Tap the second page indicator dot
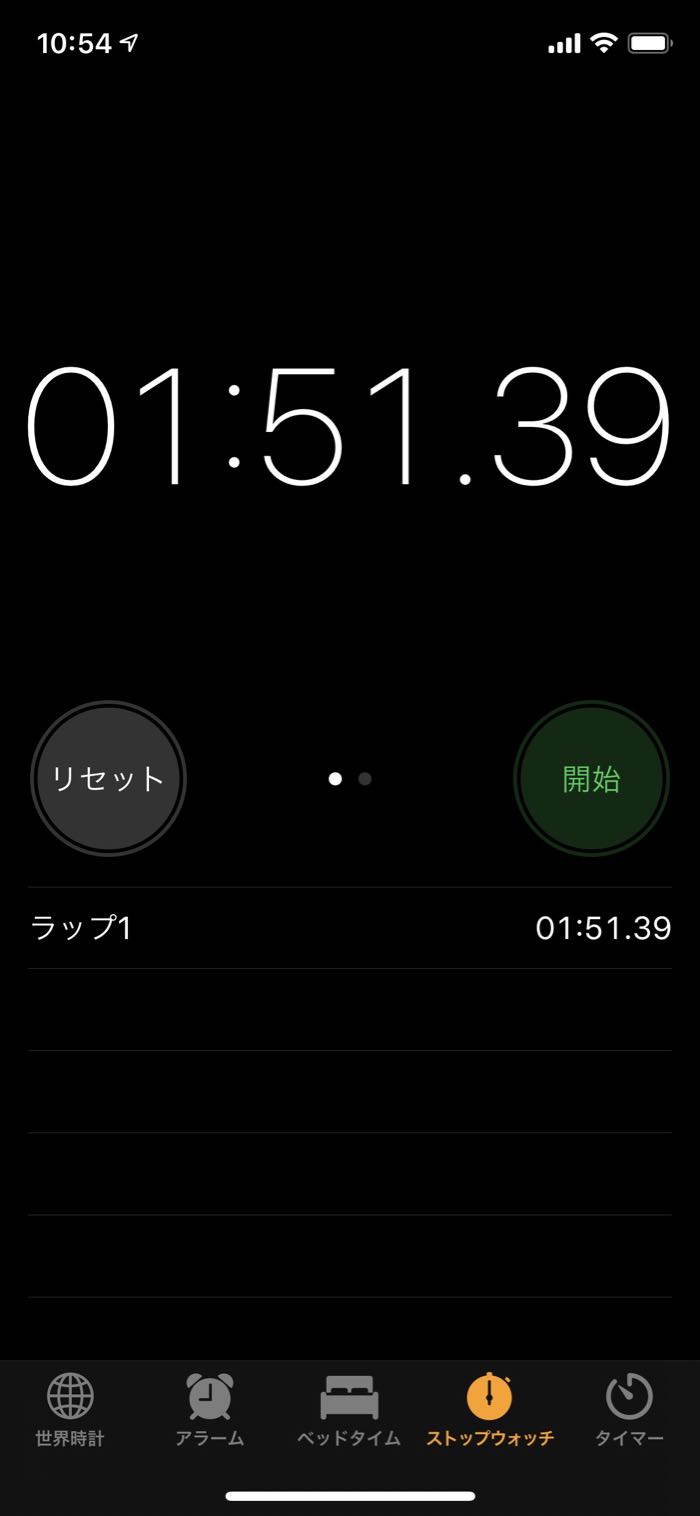The image size is (700, 1516). 365,778
